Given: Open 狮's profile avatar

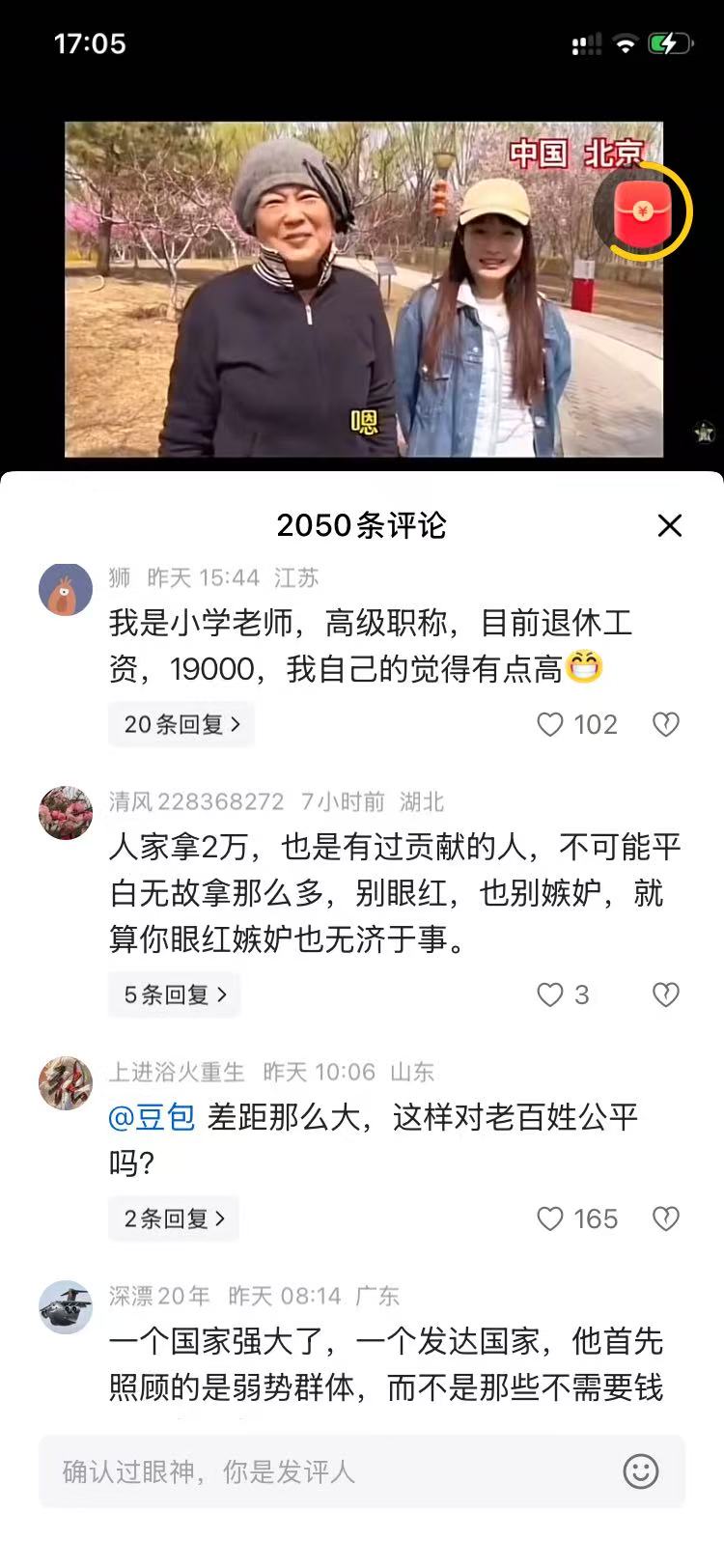Looking at the screenshot, I should (66, 589).
